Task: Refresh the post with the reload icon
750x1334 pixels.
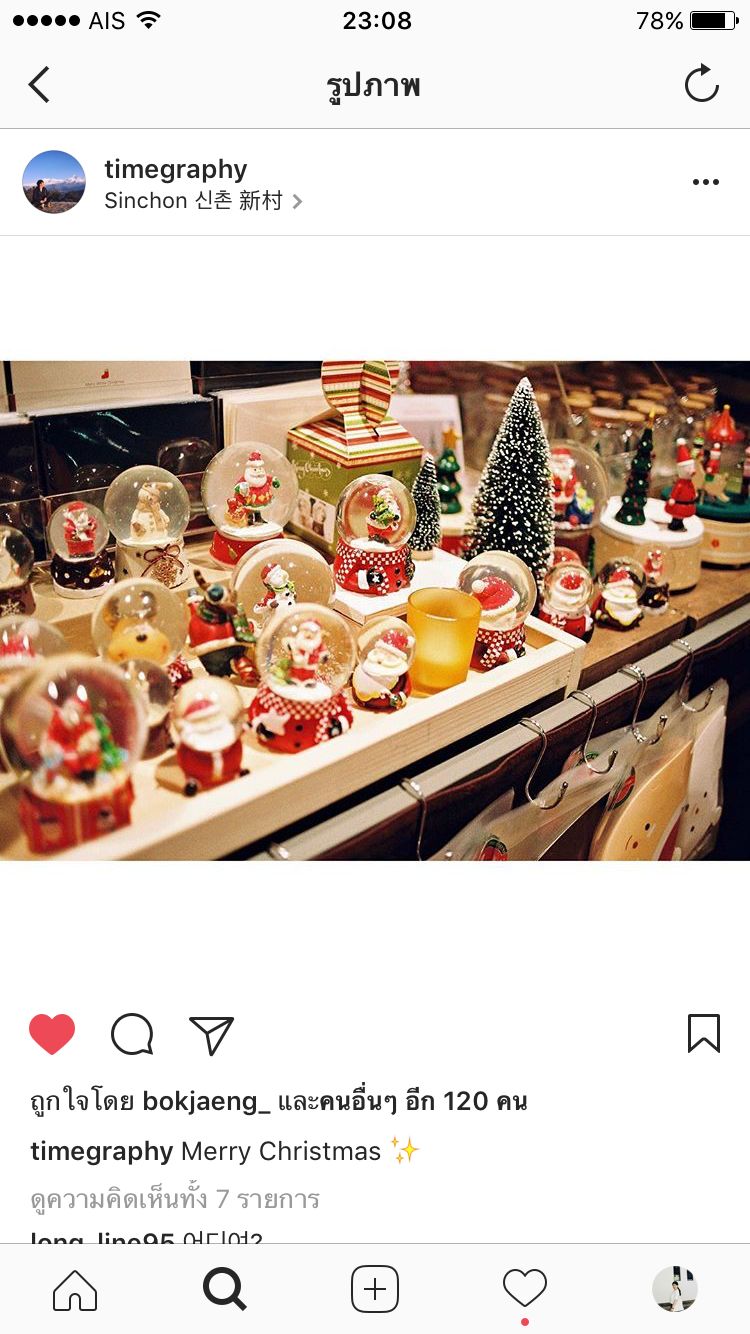Action: click(702, 84)
